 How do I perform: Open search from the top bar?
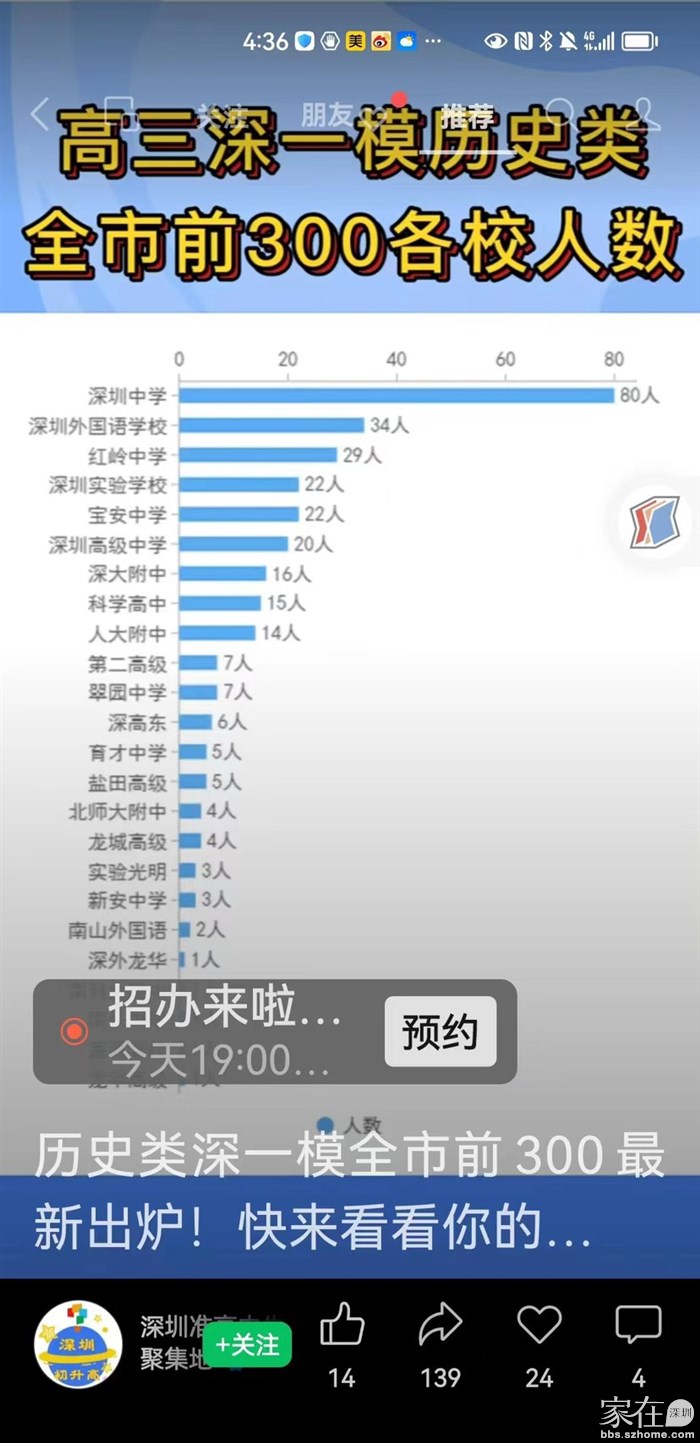[x=561, y=114]
